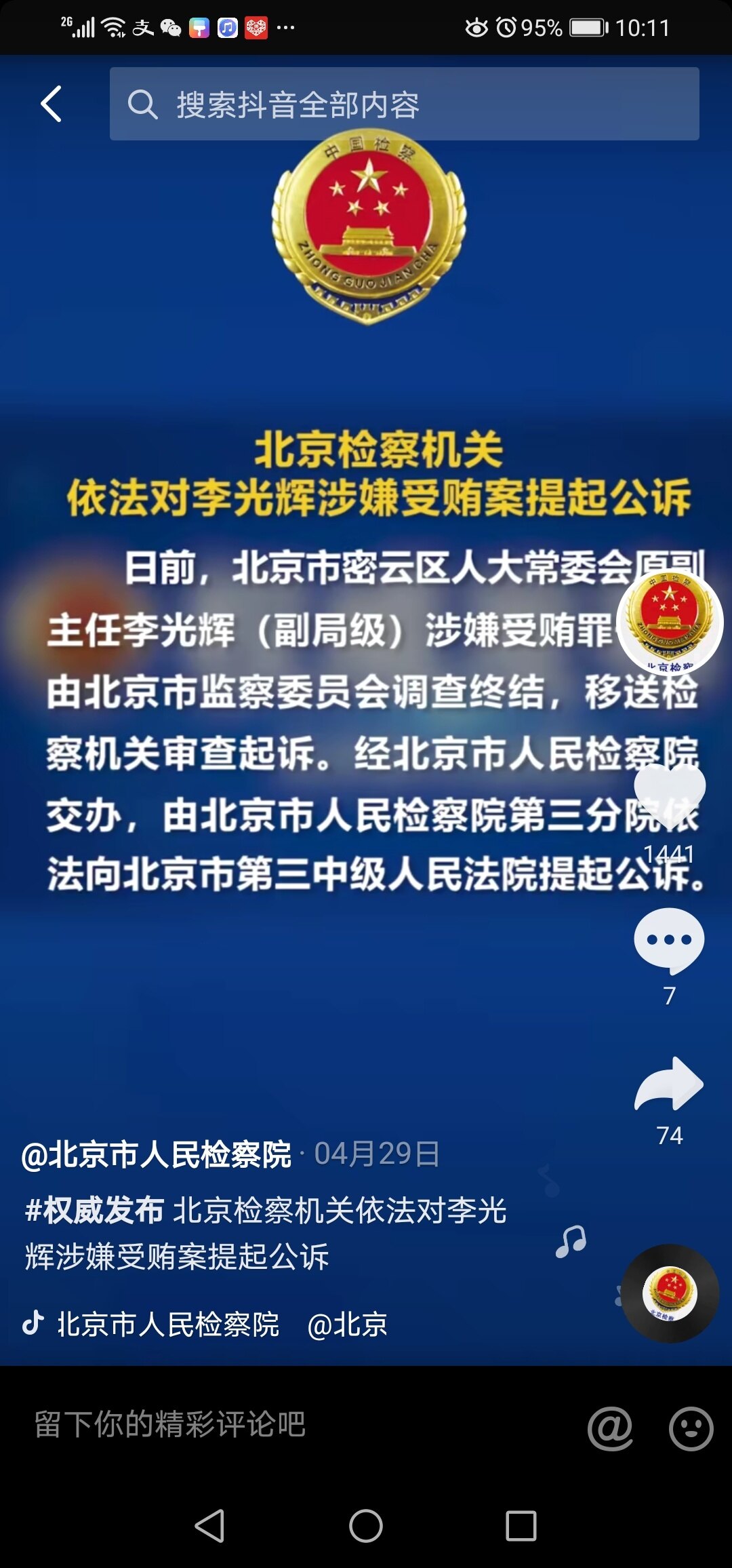Viewport: 732px width, 1568px height.
Task: Open the emoji picker smiley icon
Action: click(691, 1428)
